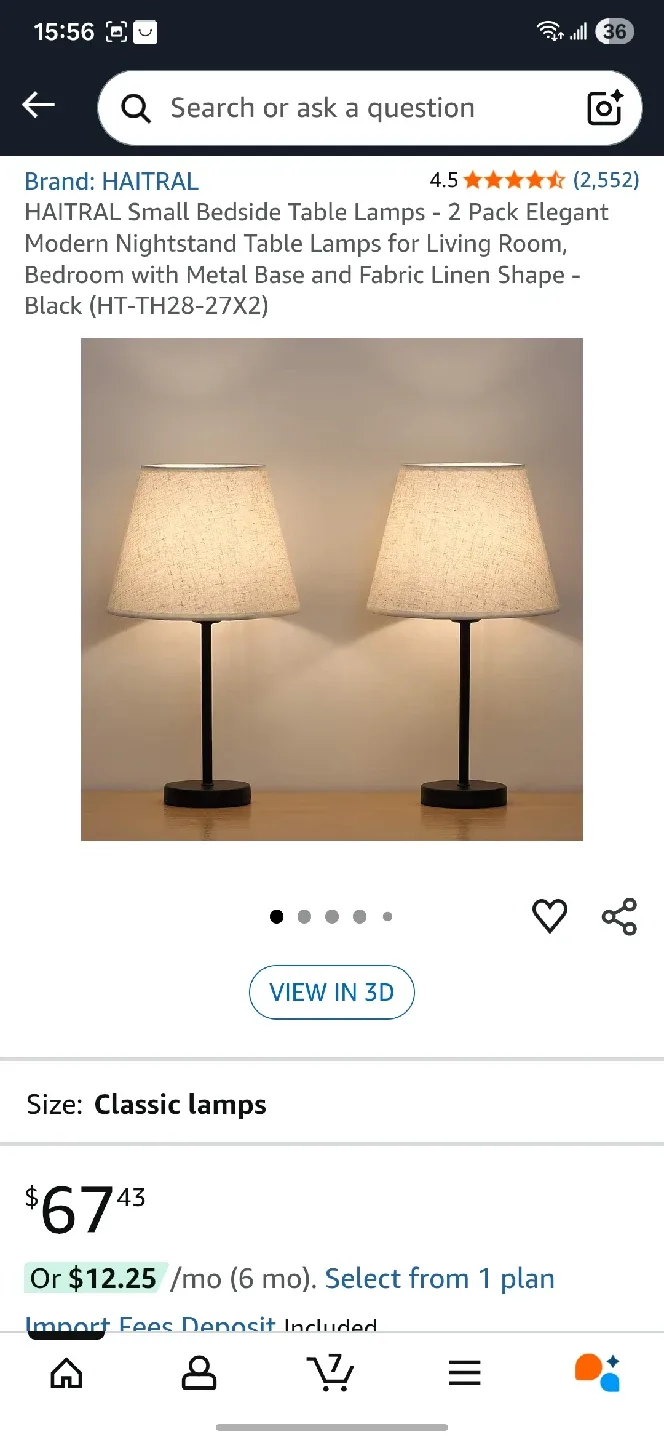Open the camera lens search icon

pyautogui.click(x=605, y=108)
